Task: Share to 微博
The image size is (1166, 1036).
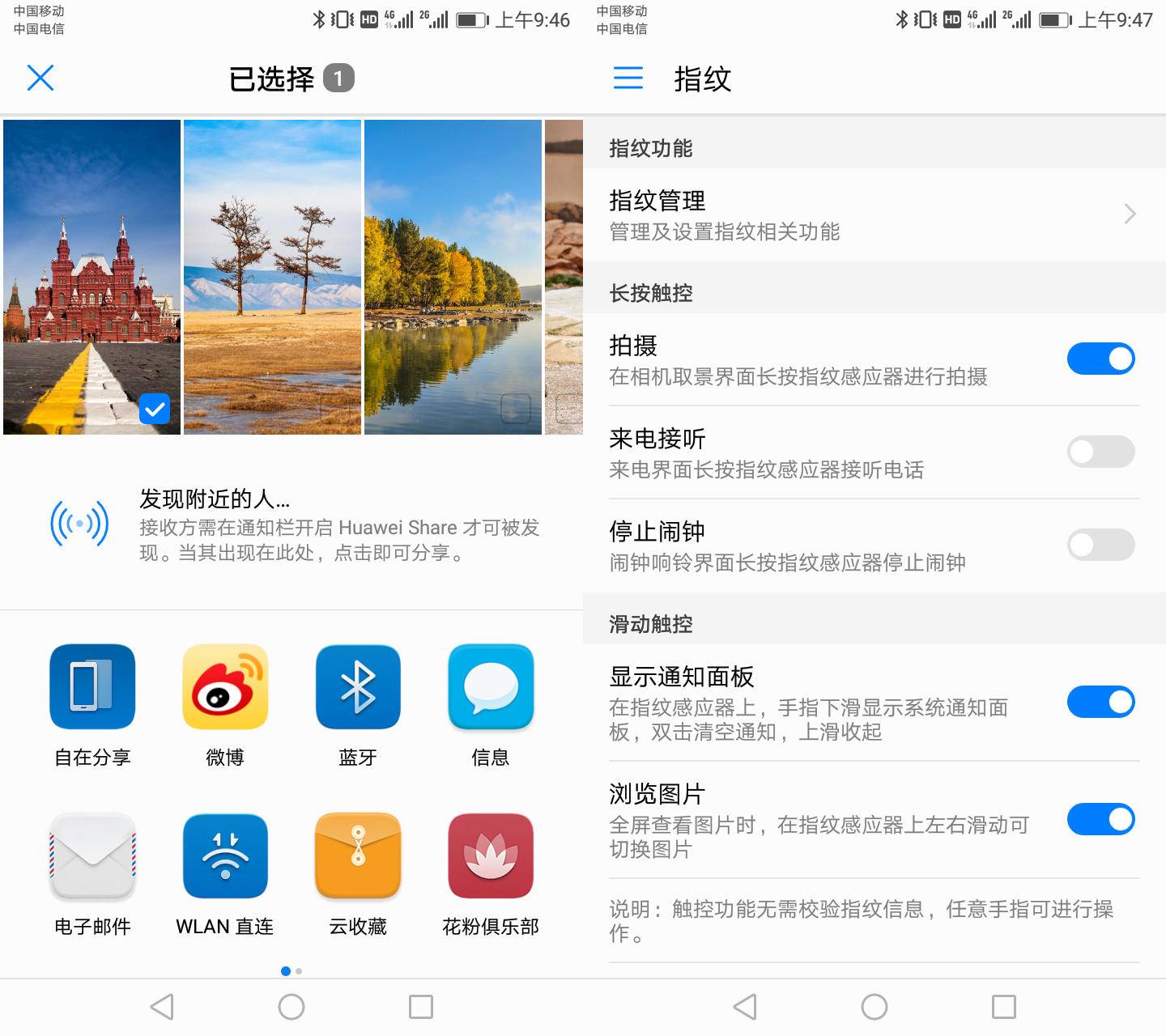Action: [225, 686]
